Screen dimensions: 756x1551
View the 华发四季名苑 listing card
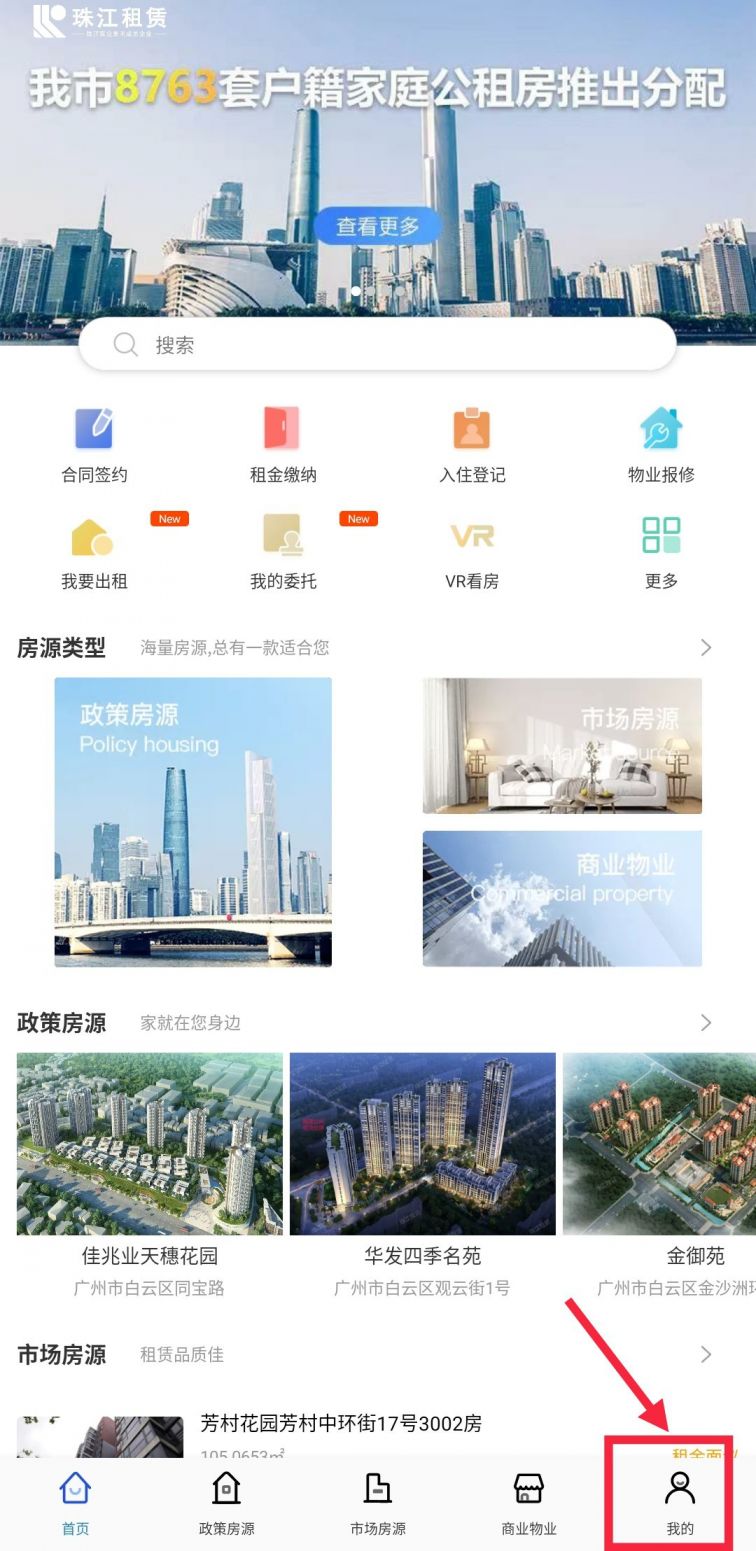pyautogui.click(x=422, y=1172)
